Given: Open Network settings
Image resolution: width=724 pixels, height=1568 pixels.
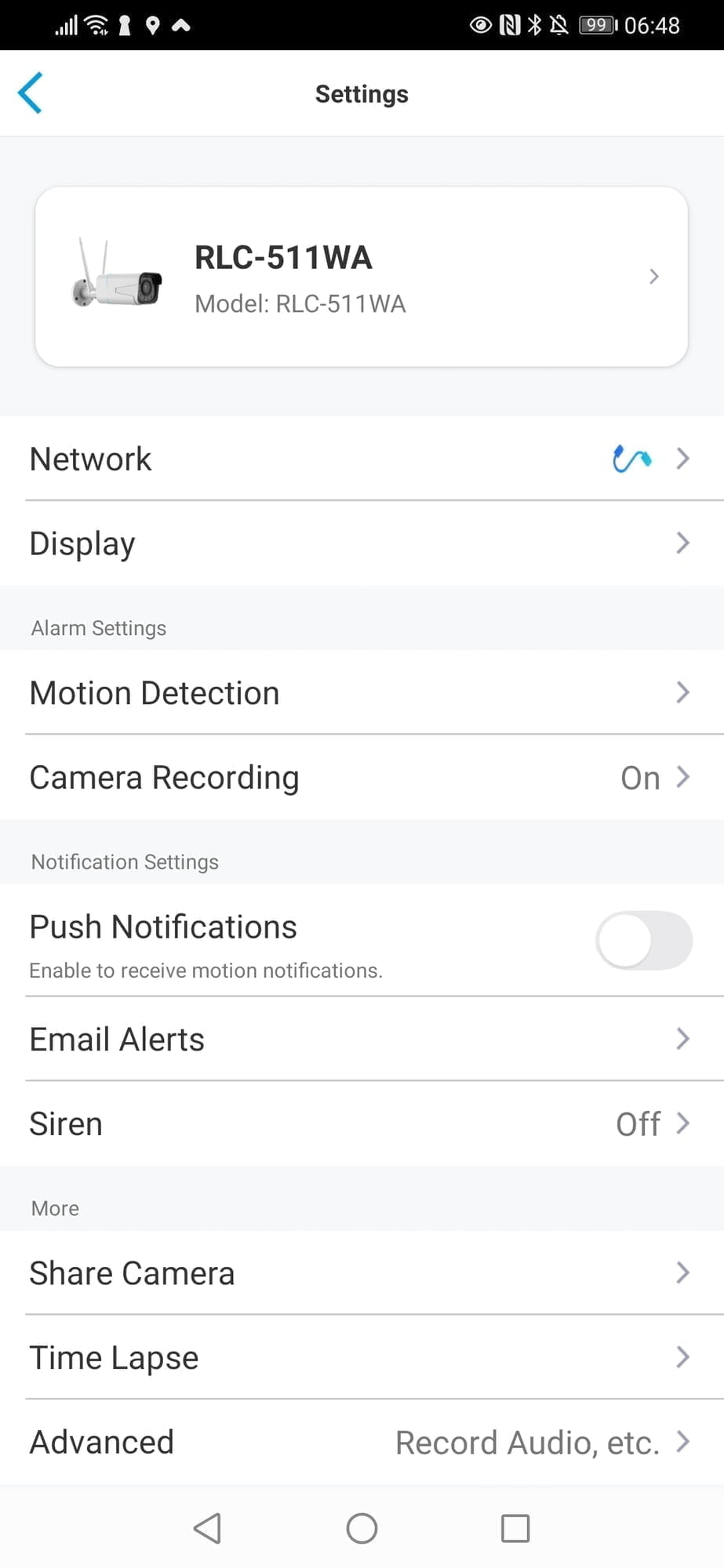Looking at the screenshot, I should click(362, 459).
